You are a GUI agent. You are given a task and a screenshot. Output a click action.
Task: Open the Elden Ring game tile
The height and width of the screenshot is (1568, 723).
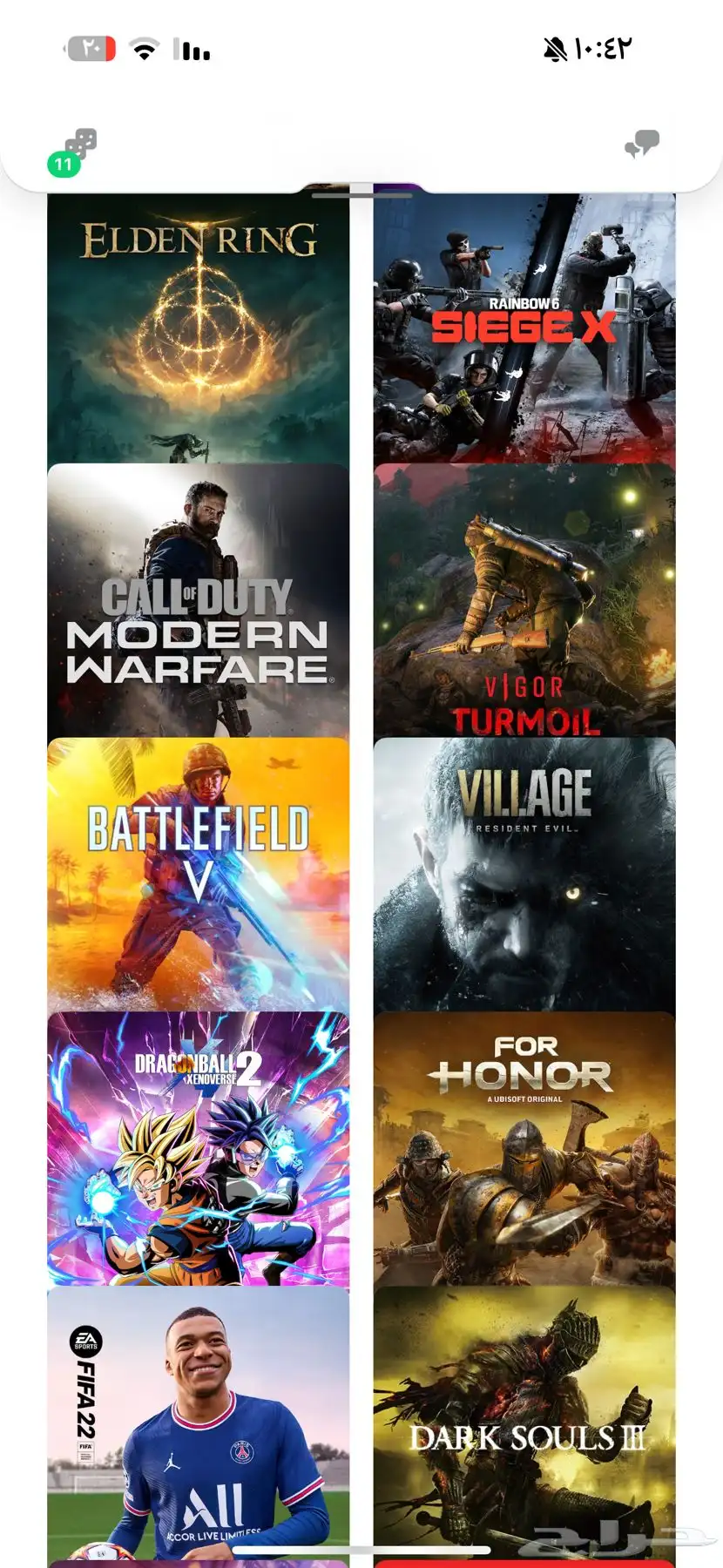(199, 329)
